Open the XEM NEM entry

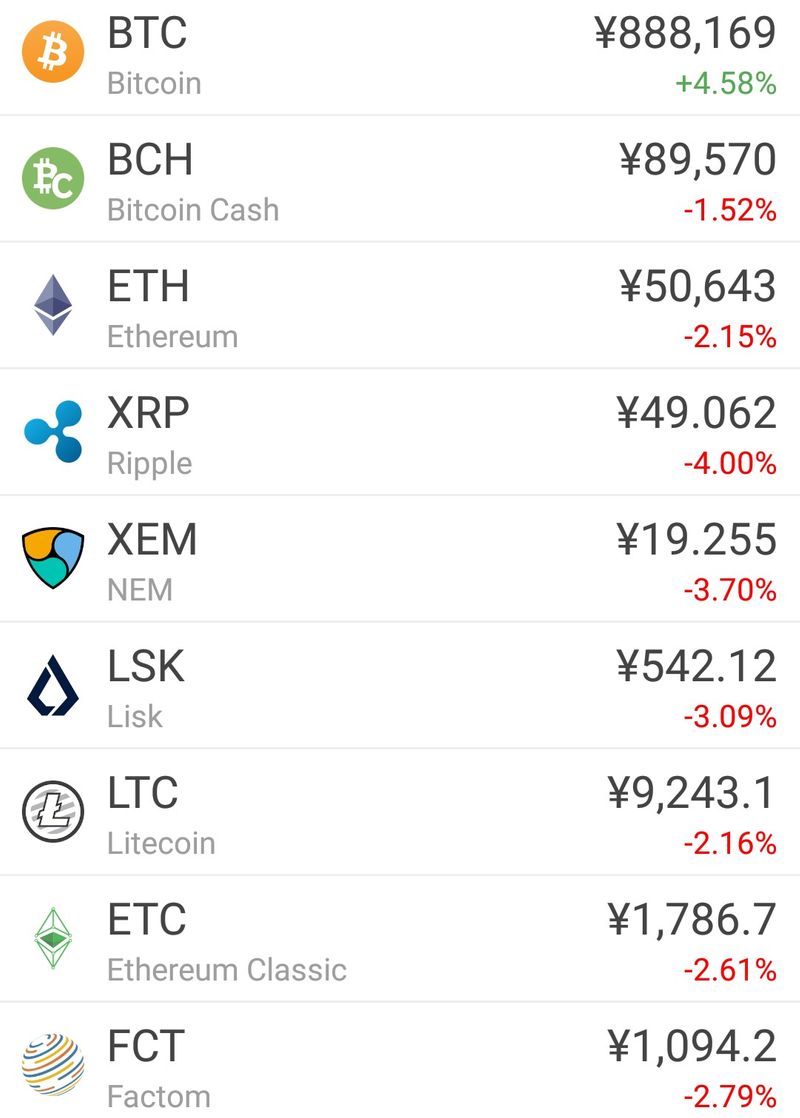pyautogui.click(x=400, y=558)
